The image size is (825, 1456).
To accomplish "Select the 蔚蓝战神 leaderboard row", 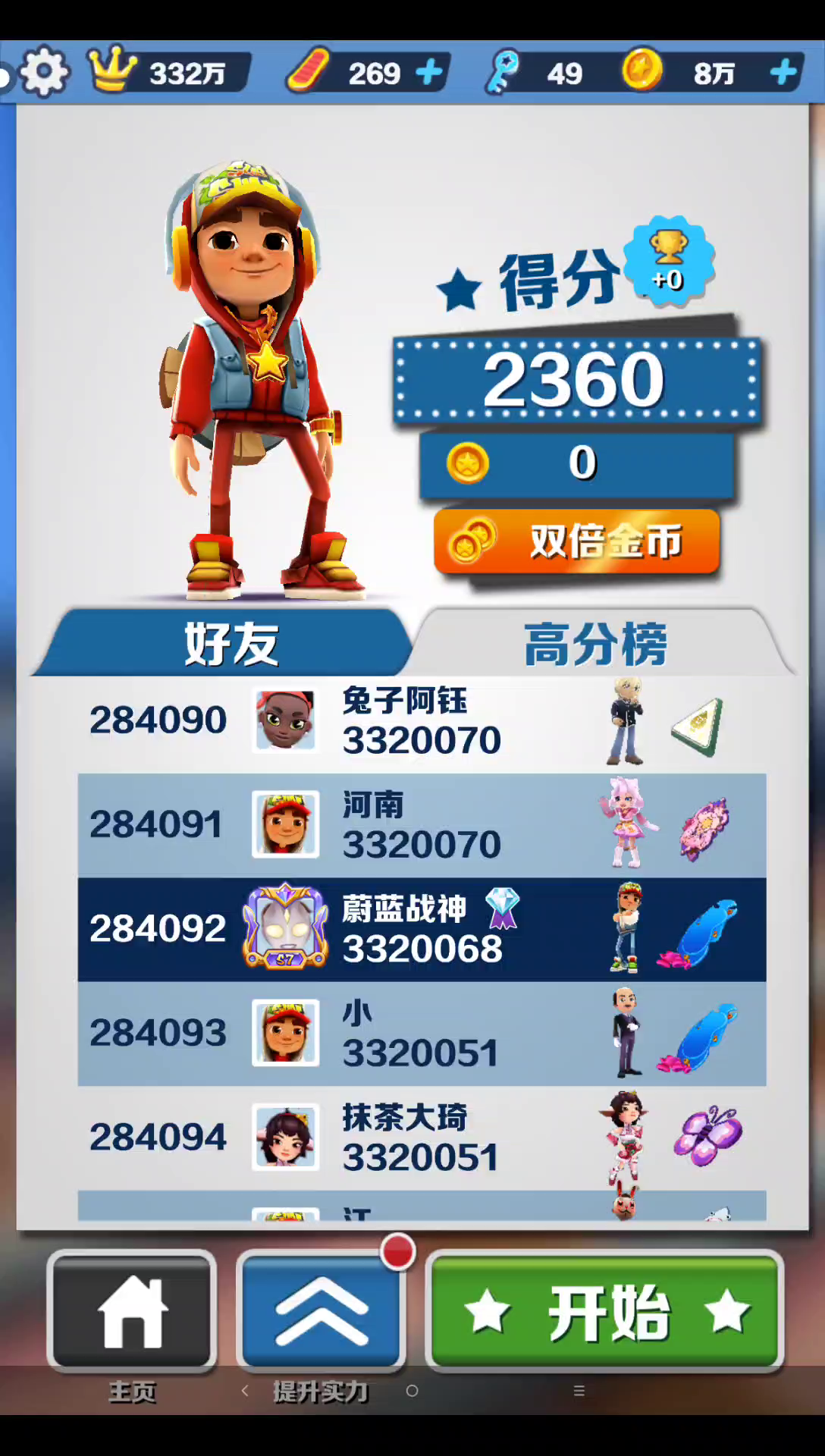I will (x=422, y=930).
